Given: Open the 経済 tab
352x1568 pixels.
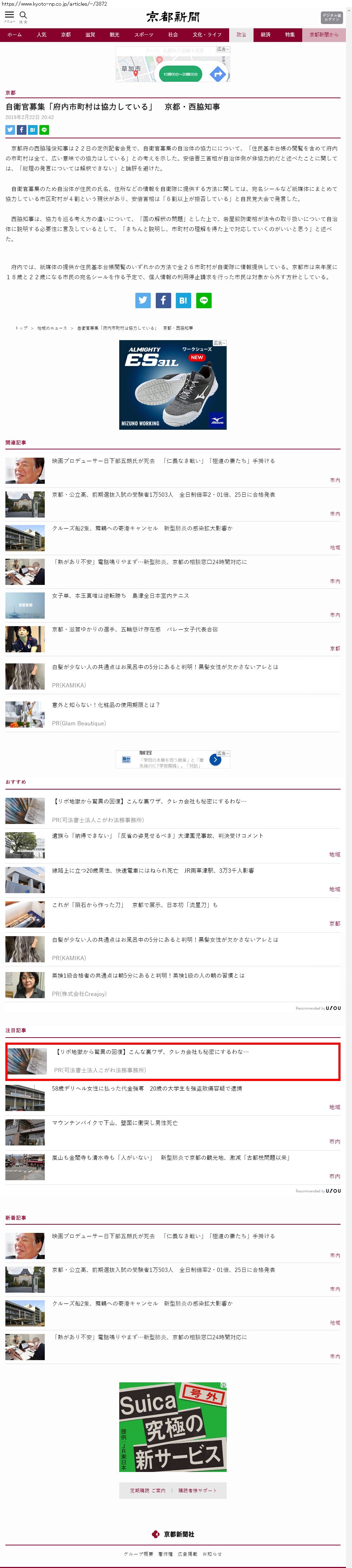Looking at the screenshot, I should (266, 35).
